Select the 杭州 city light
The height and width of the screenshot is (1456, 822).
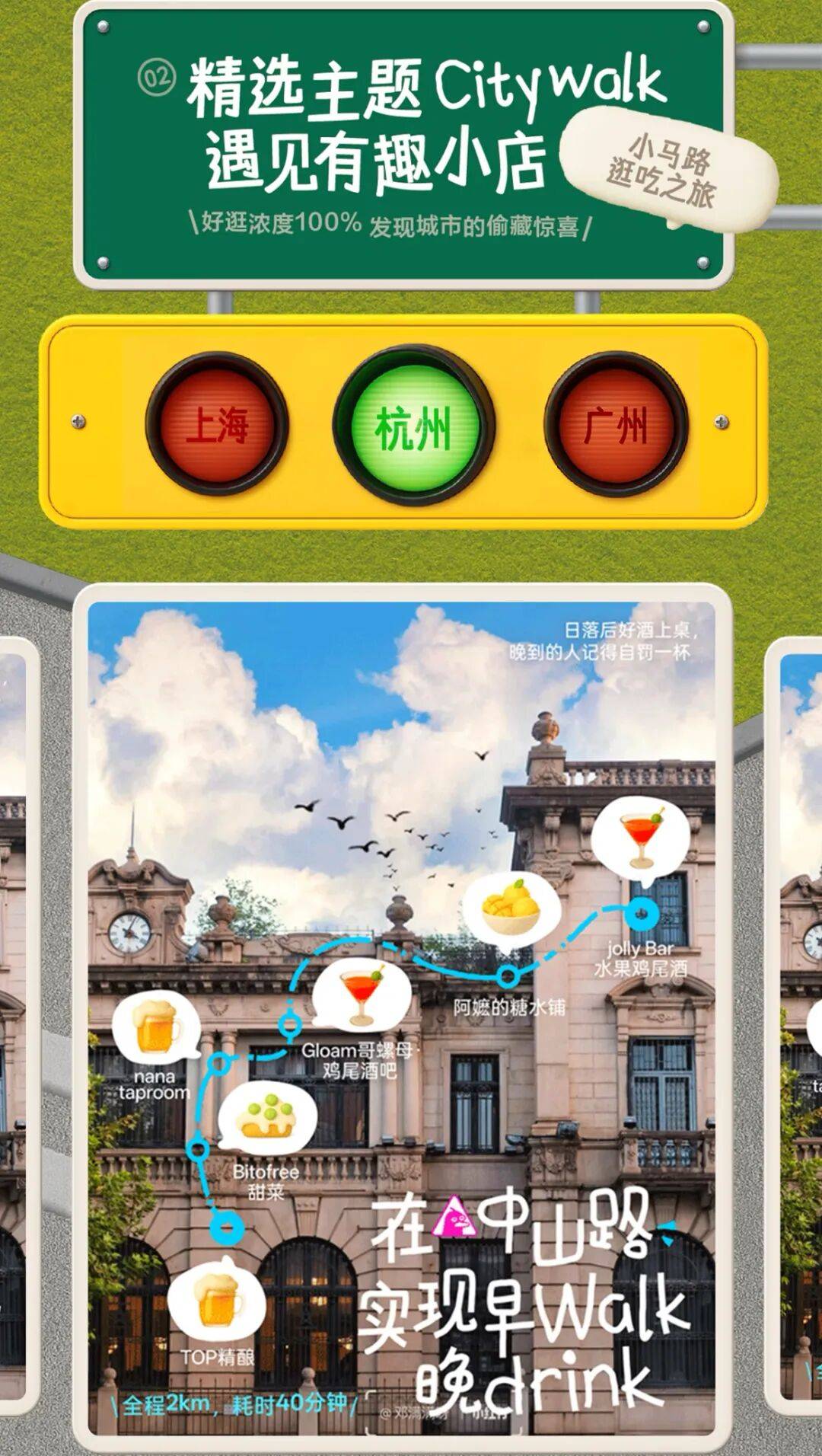click(413, 425)
